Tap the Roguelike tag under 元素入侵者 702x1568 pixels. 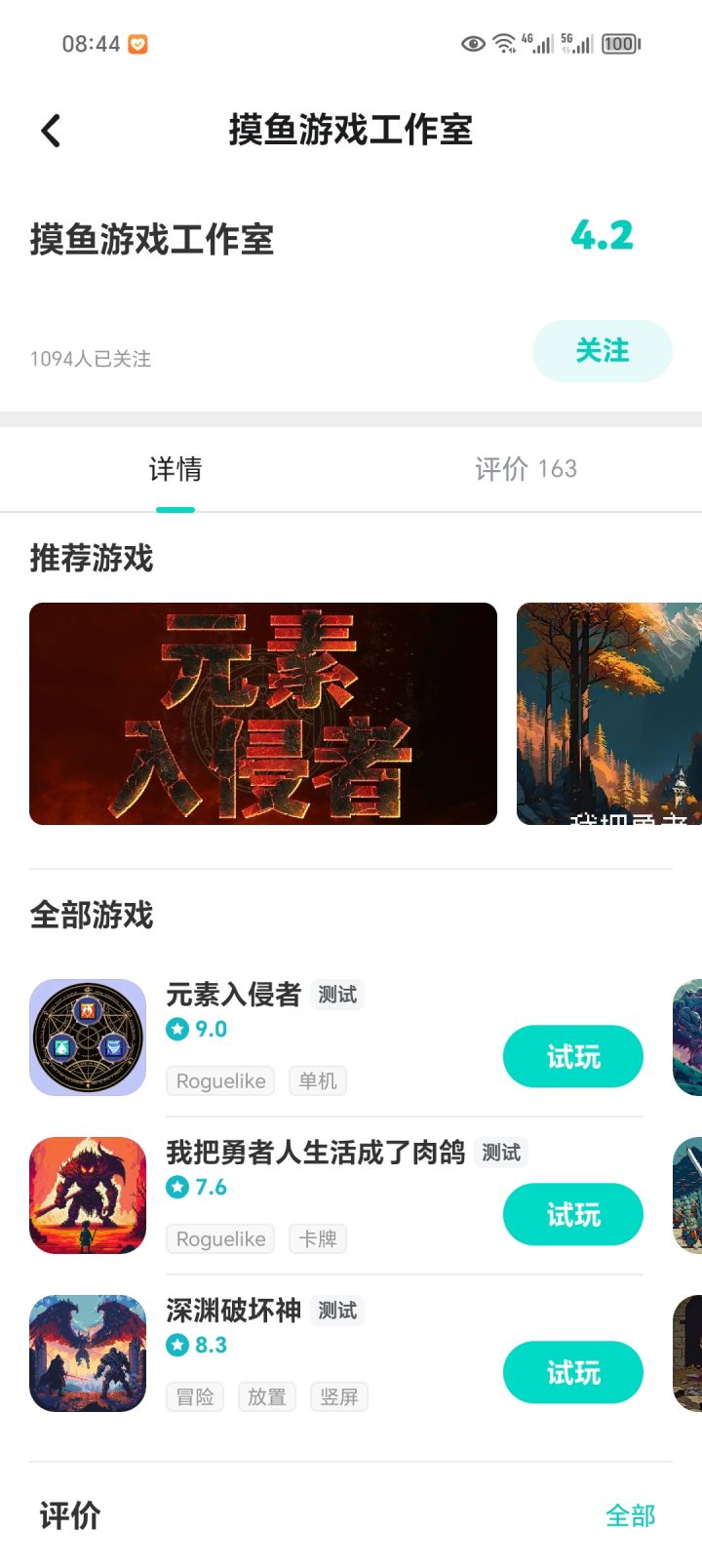click(219, 1080)
